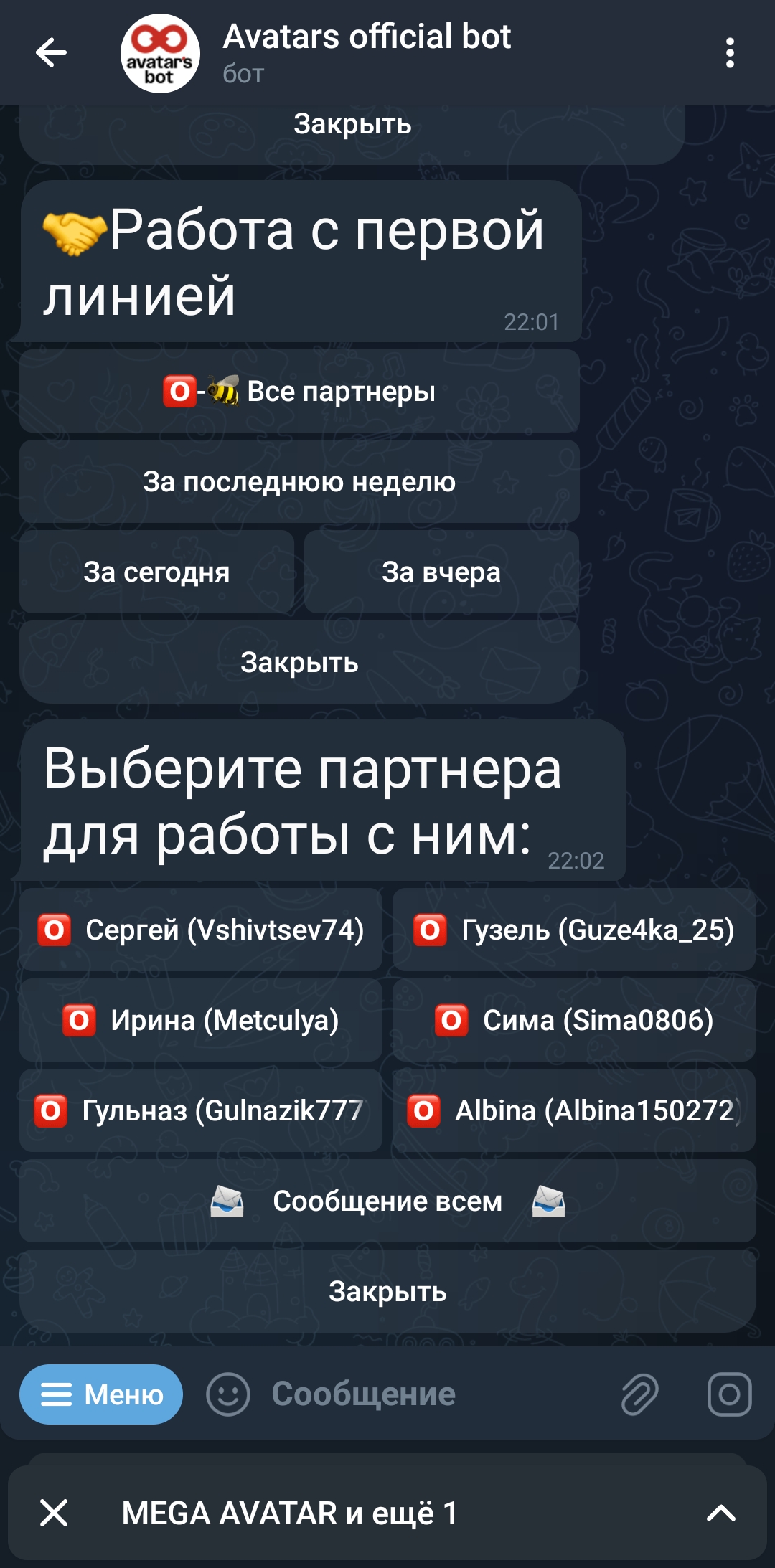Choose partner Гузель (Guze4ka_25)
Viewport: 775px width, 1568px height.
(x=574, y=930)
